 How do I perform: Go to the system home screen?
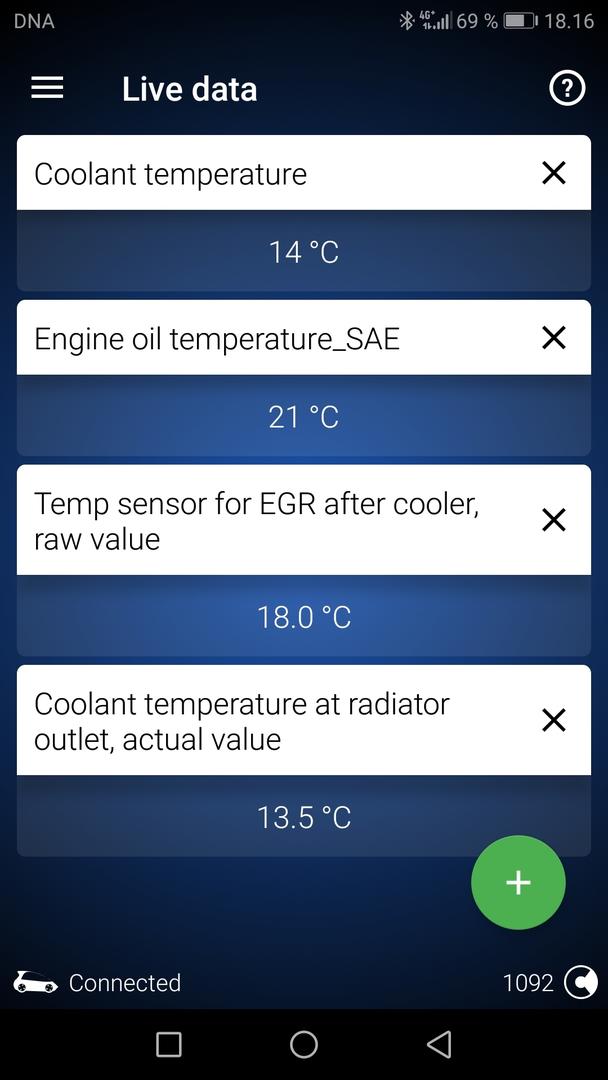(x=304, y=1044)
